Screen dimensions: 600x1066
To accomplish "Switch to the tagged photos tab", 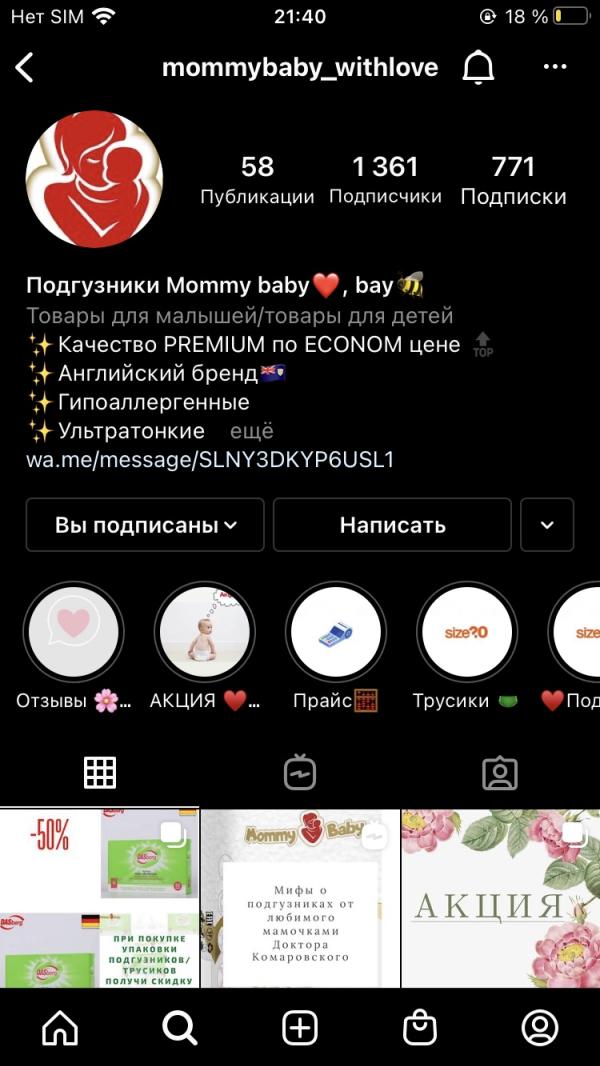I will [499, 773].
